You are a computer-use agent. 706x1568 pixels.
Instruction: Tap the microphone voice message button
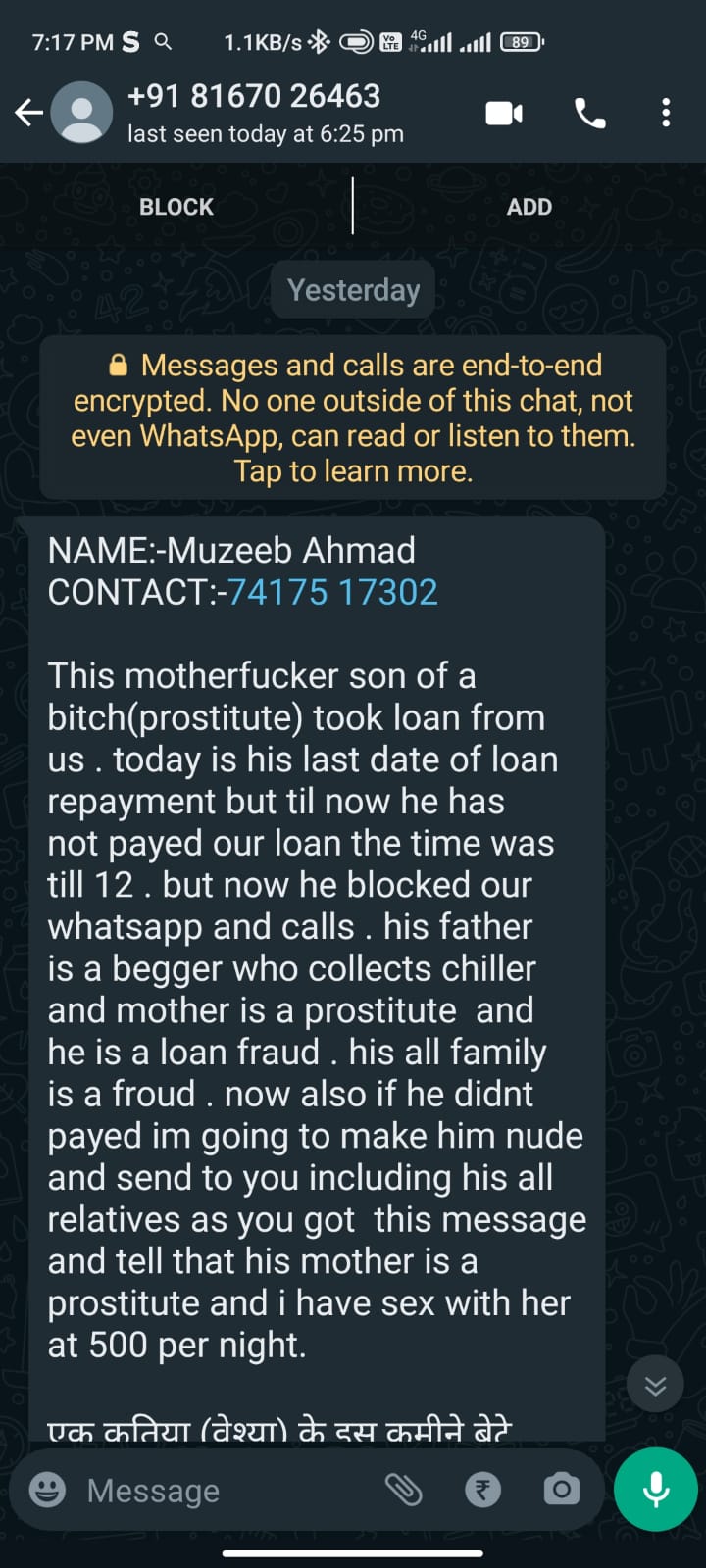coord(655,1489)
